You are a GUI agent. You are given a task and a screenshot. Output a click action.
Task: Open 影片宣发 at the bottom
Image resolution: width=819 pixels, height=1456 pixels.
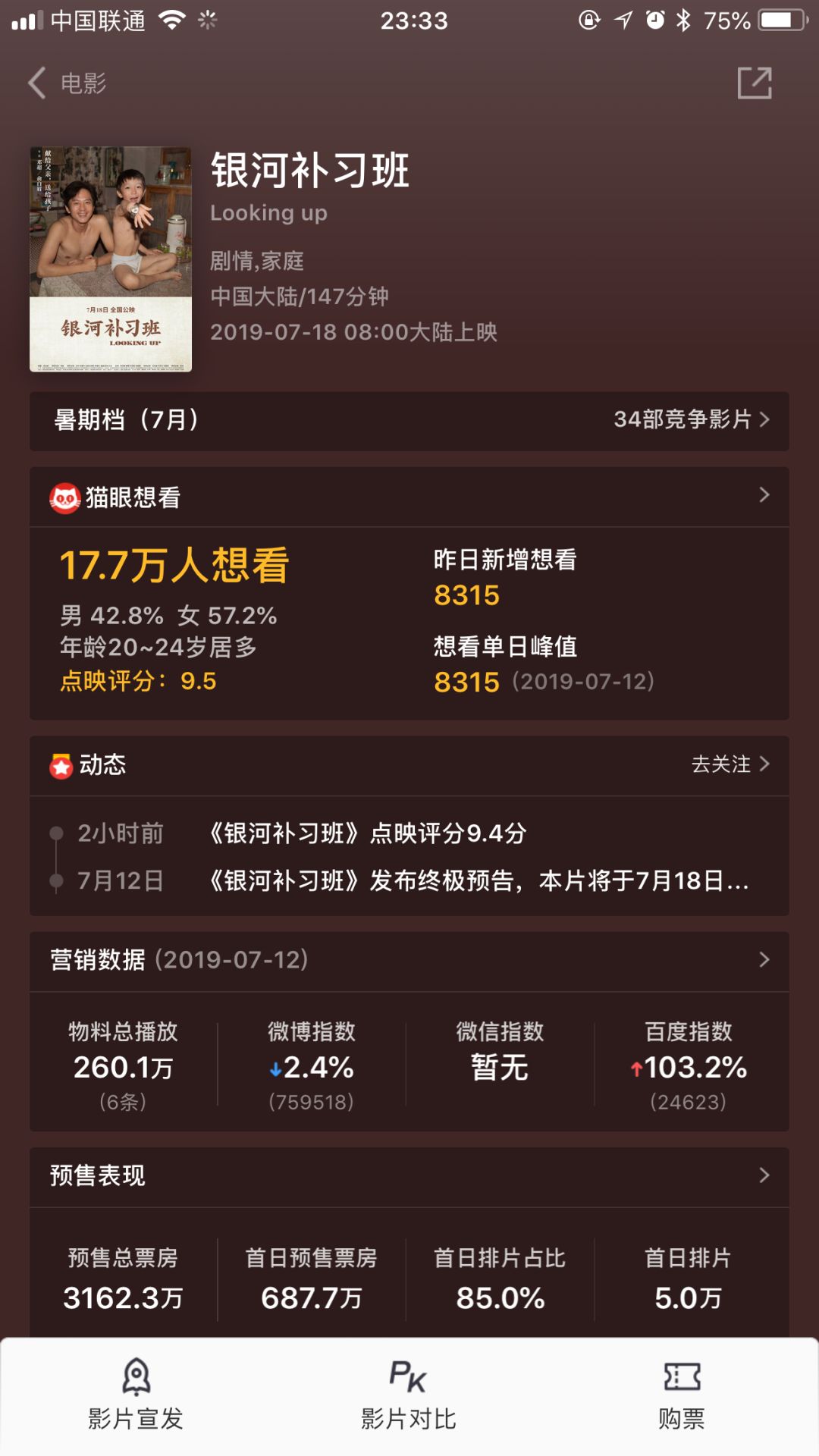coord(136,1395)
